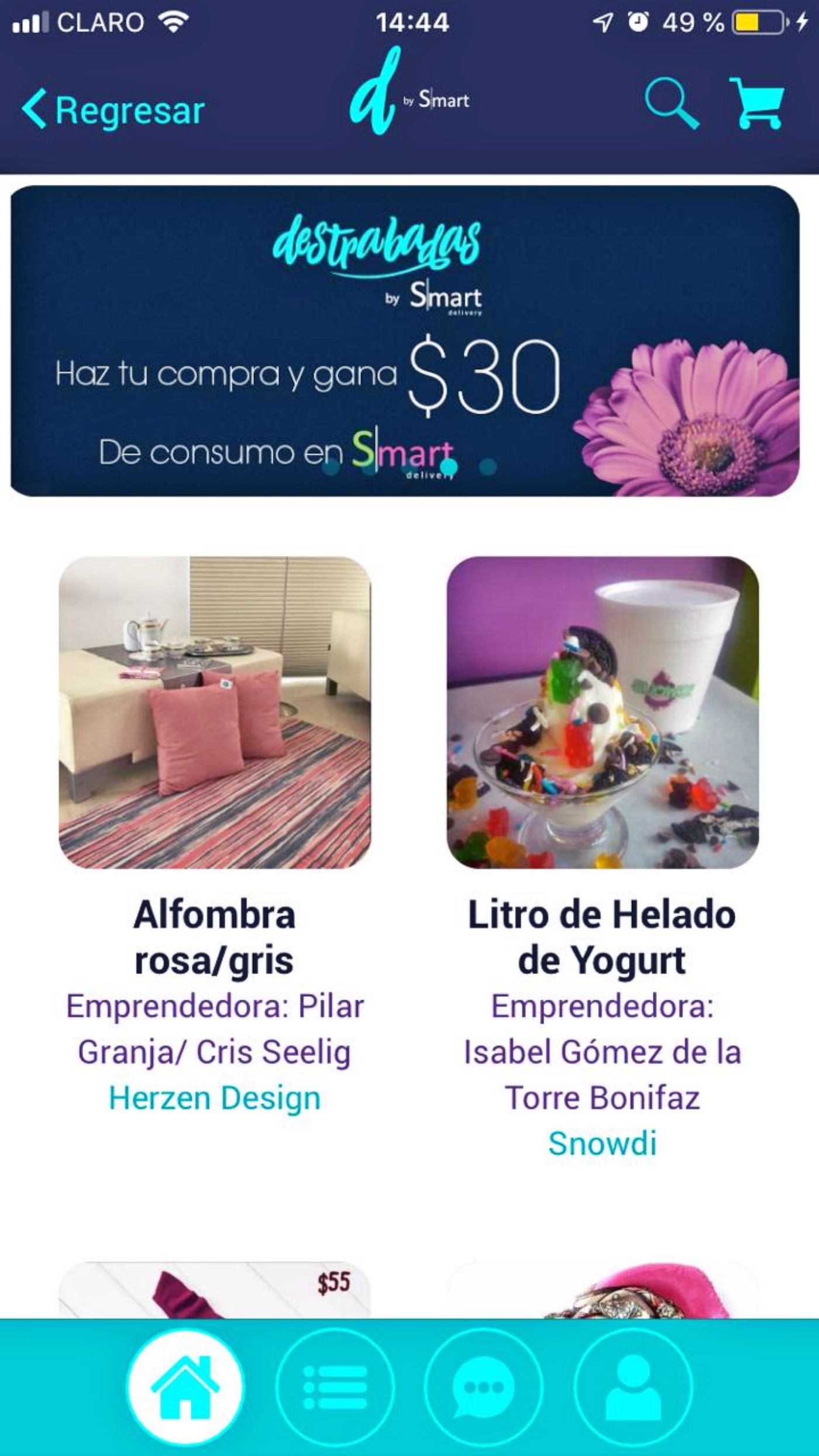The image size is (819, 1456).
Task: Open the search magnifier icon
Action: point(672,104)
